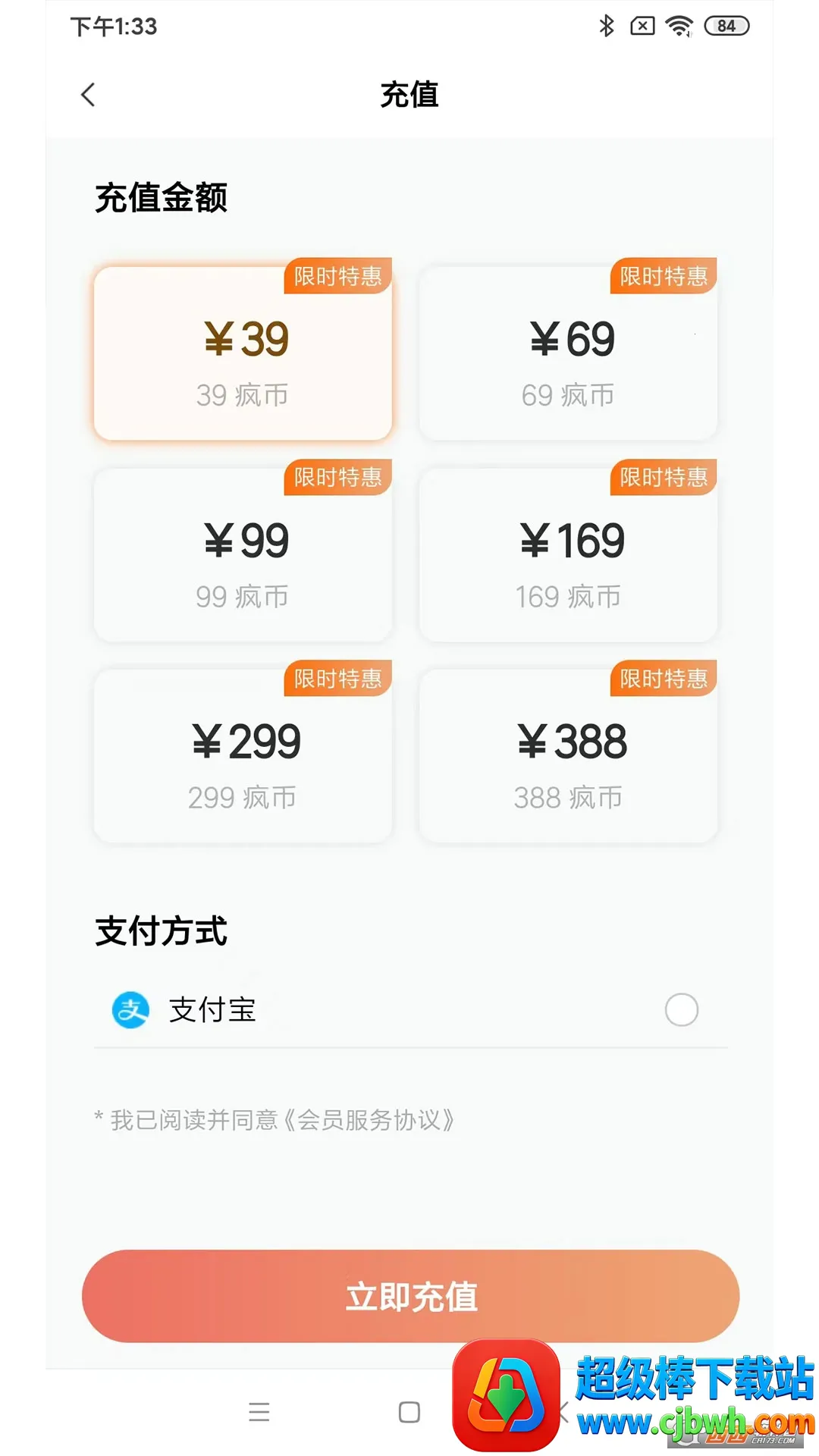The height and width of the screenshot is (1456, 819).
Task: Go to the system home screen
Action: 409,1412
